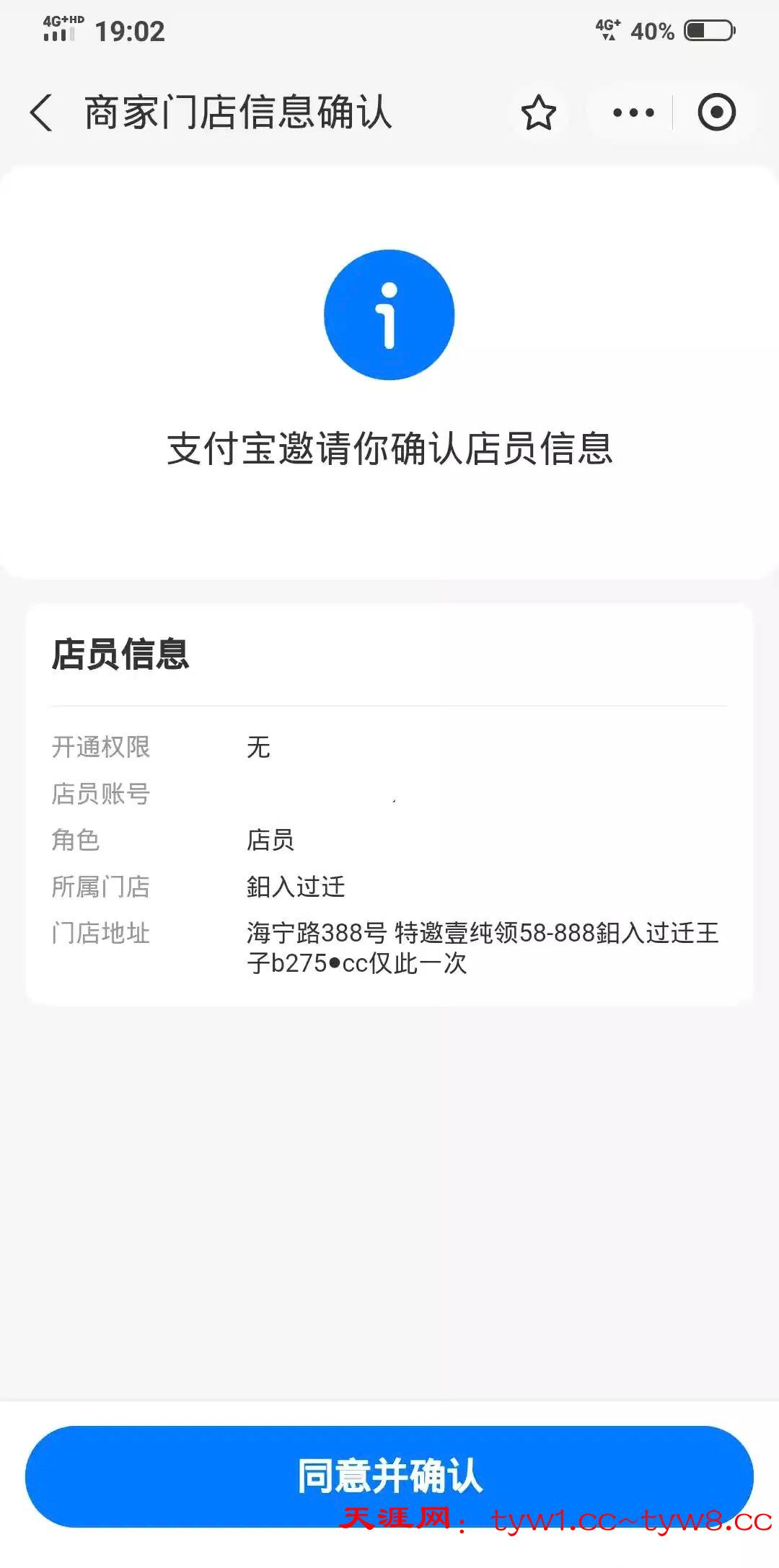
Task: Open the three-dot more options menu
Action: (x=633, y=113)
